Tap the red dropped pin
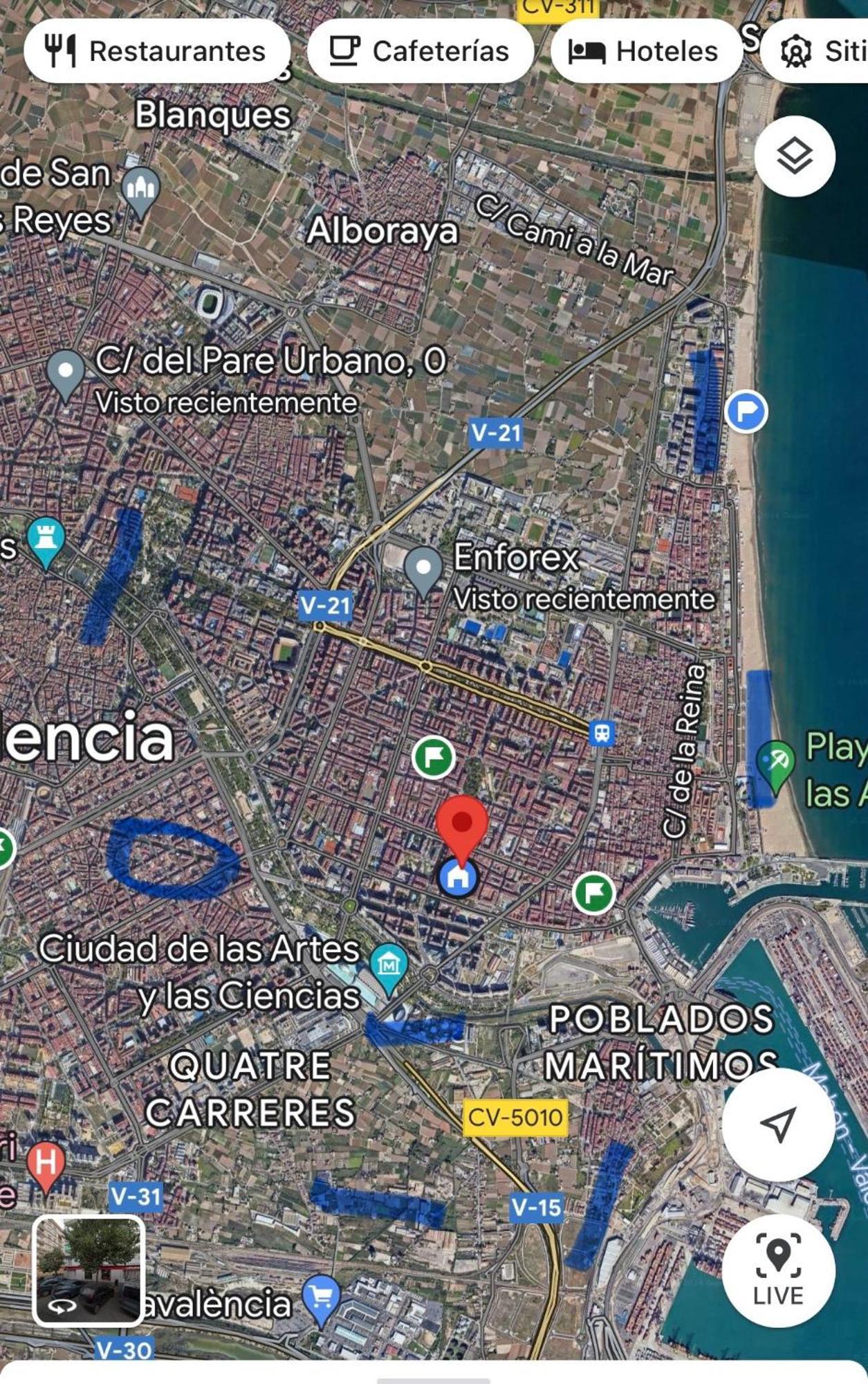The image size is (868, 1384). tap(462, 825)
